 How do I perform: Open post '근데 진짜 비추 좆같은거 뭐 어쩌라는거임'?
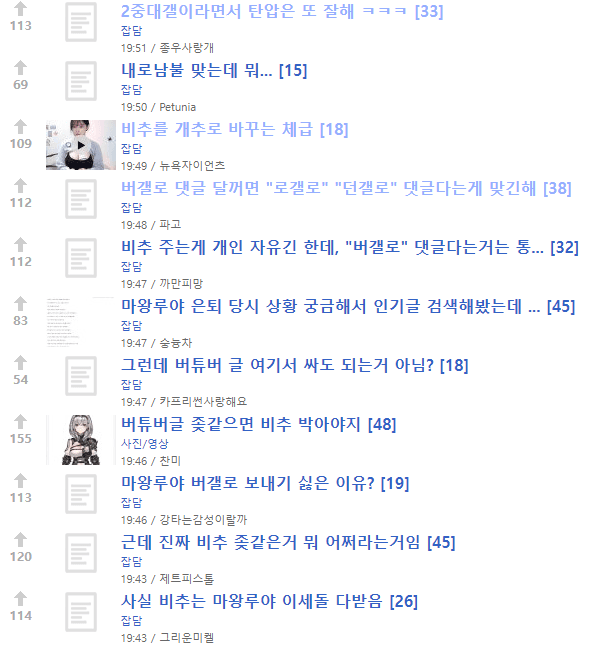pos(272,543)
